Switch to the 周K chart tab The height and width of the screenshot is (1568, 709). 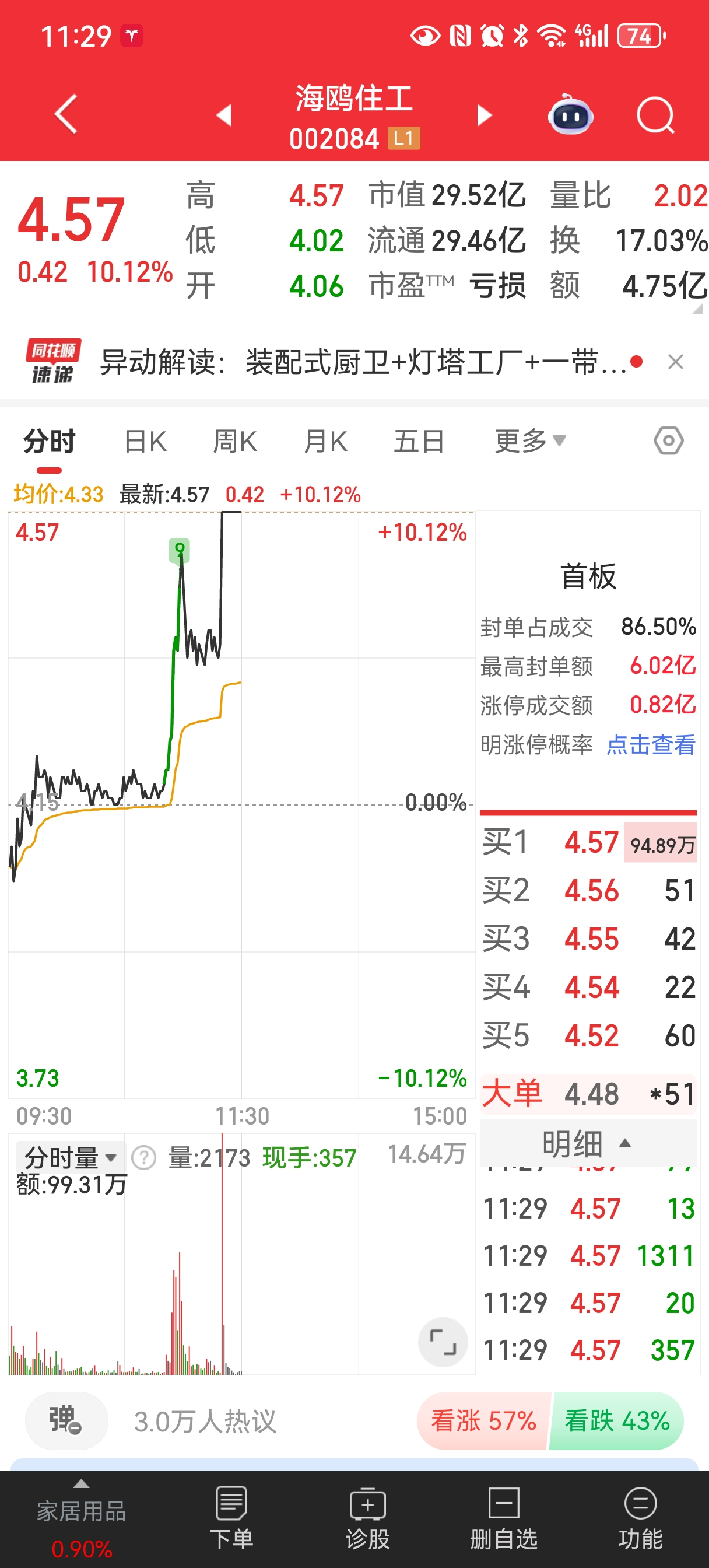click(234, 442)
